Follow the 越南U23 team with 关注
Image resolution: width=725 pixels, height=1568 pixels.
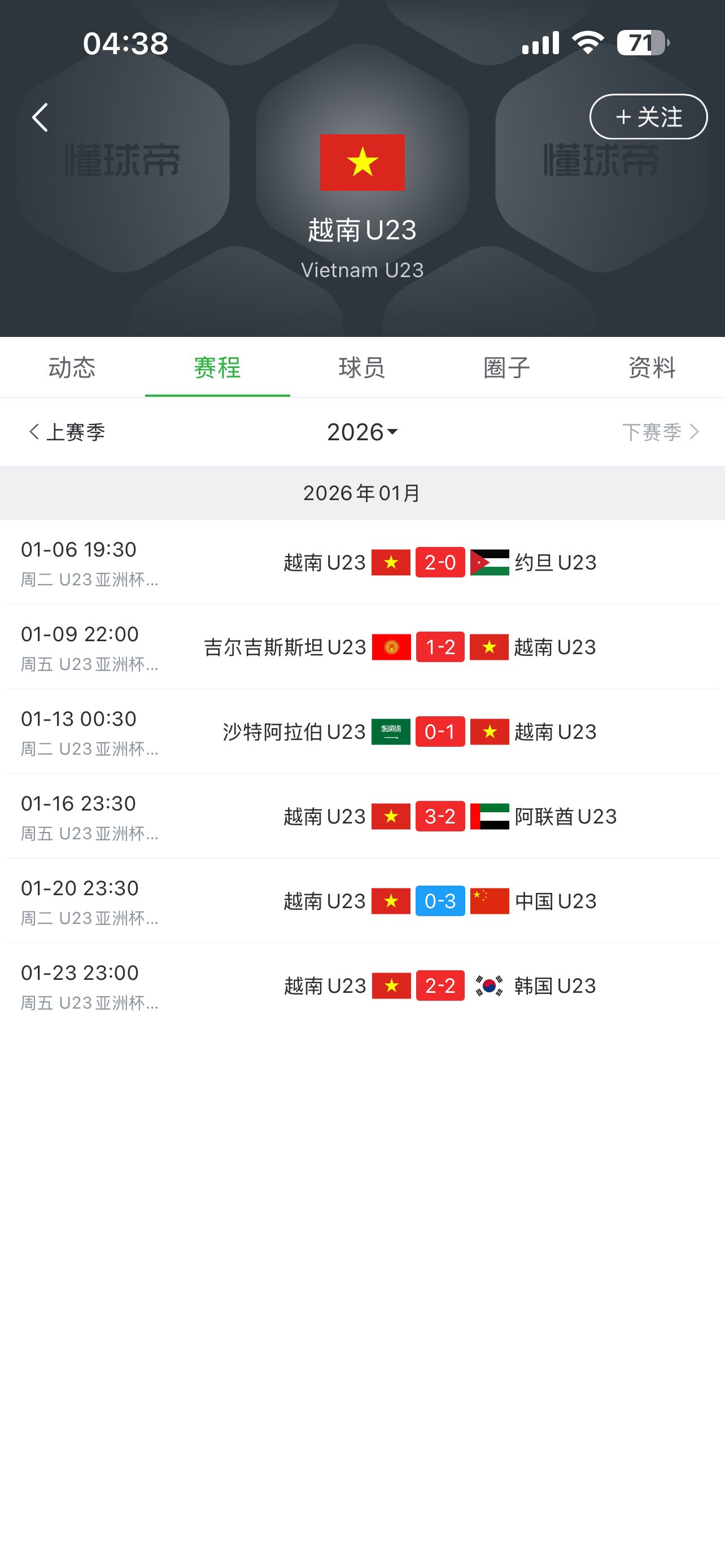(x=648, y=117)
